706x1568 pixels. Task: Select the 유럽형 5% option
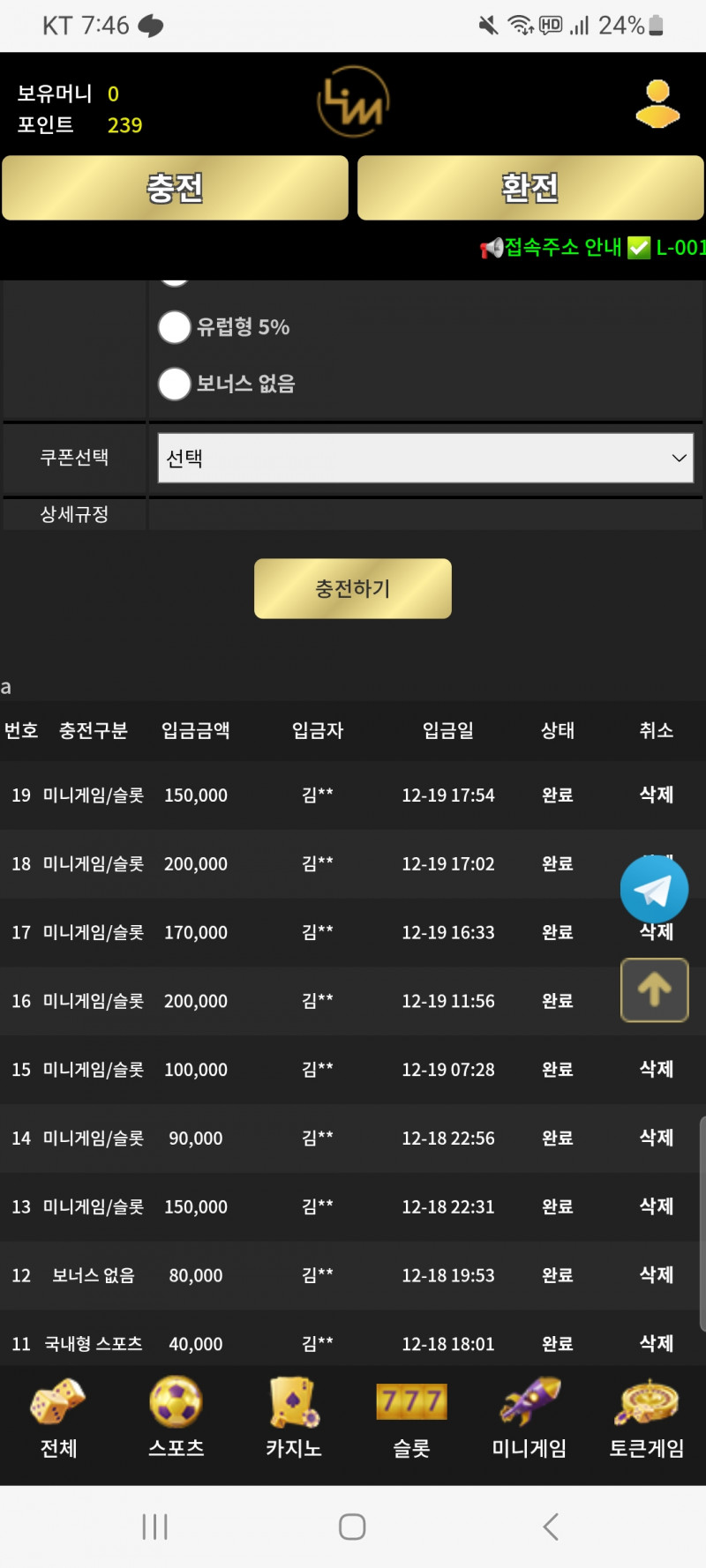tap(175, 327)
